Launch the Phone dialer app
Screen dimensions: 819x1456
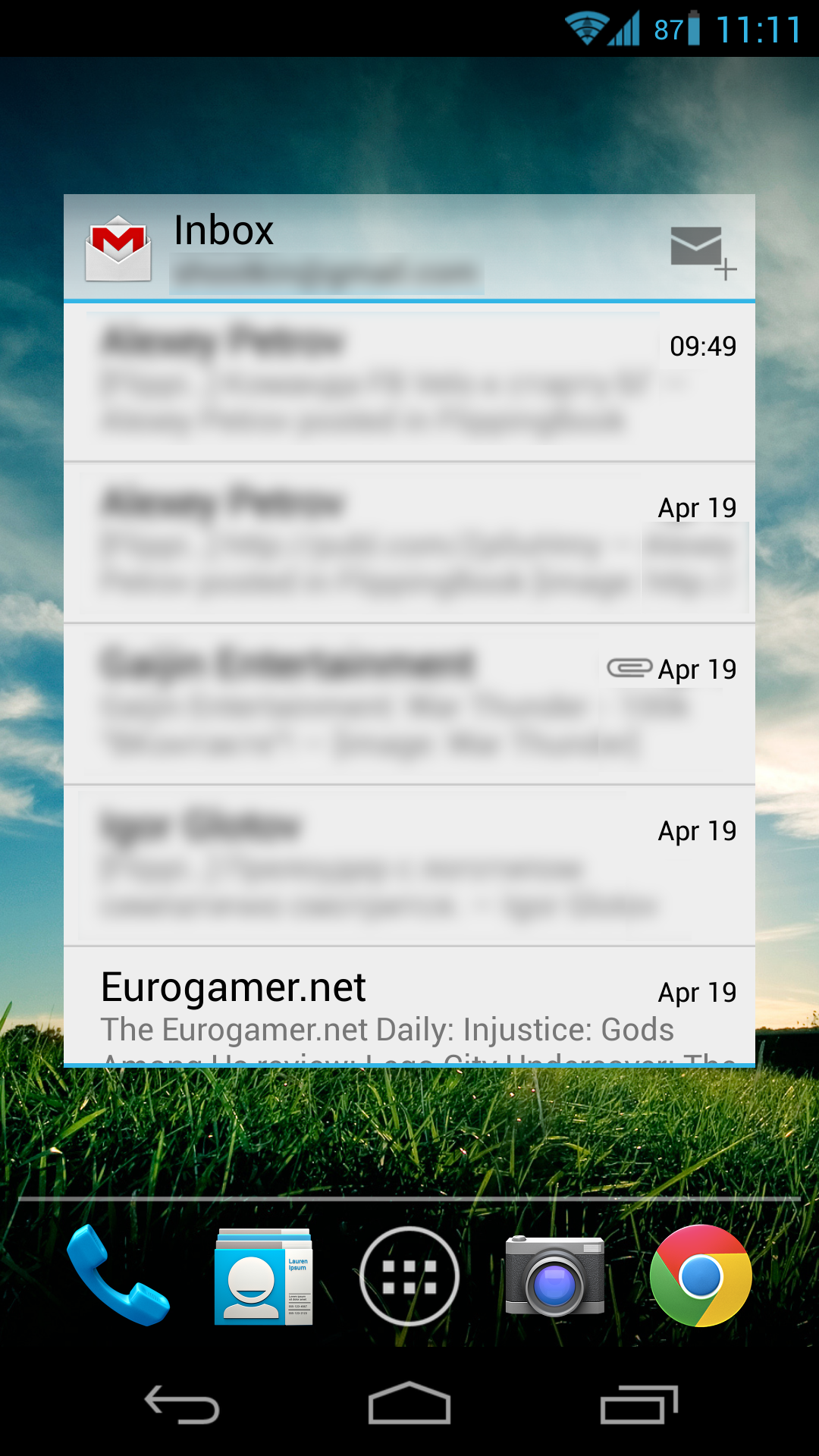(x=118, y=1276)
